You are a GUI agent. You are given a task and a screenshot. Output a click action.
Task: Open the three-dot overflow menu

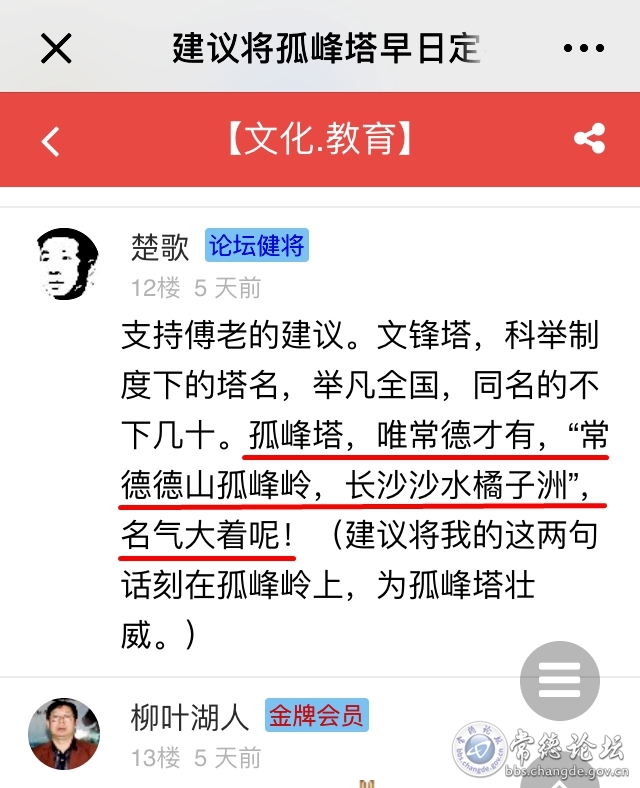pyautogui.click(x=584, y=48)
